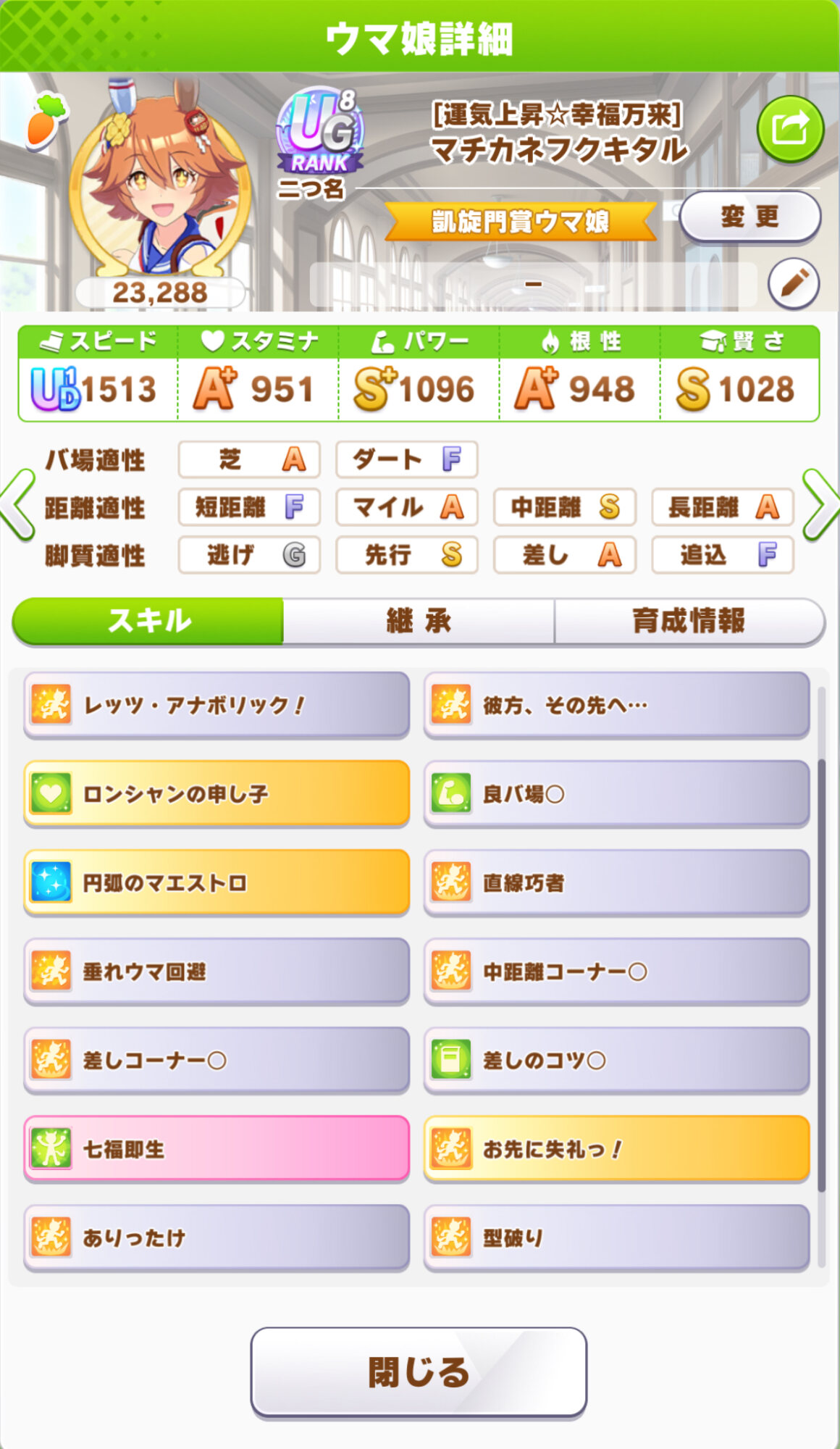Open skill レッツ・アナボリック！
This screenshot has width=840, height=1449.
click(x=217, y=704)
